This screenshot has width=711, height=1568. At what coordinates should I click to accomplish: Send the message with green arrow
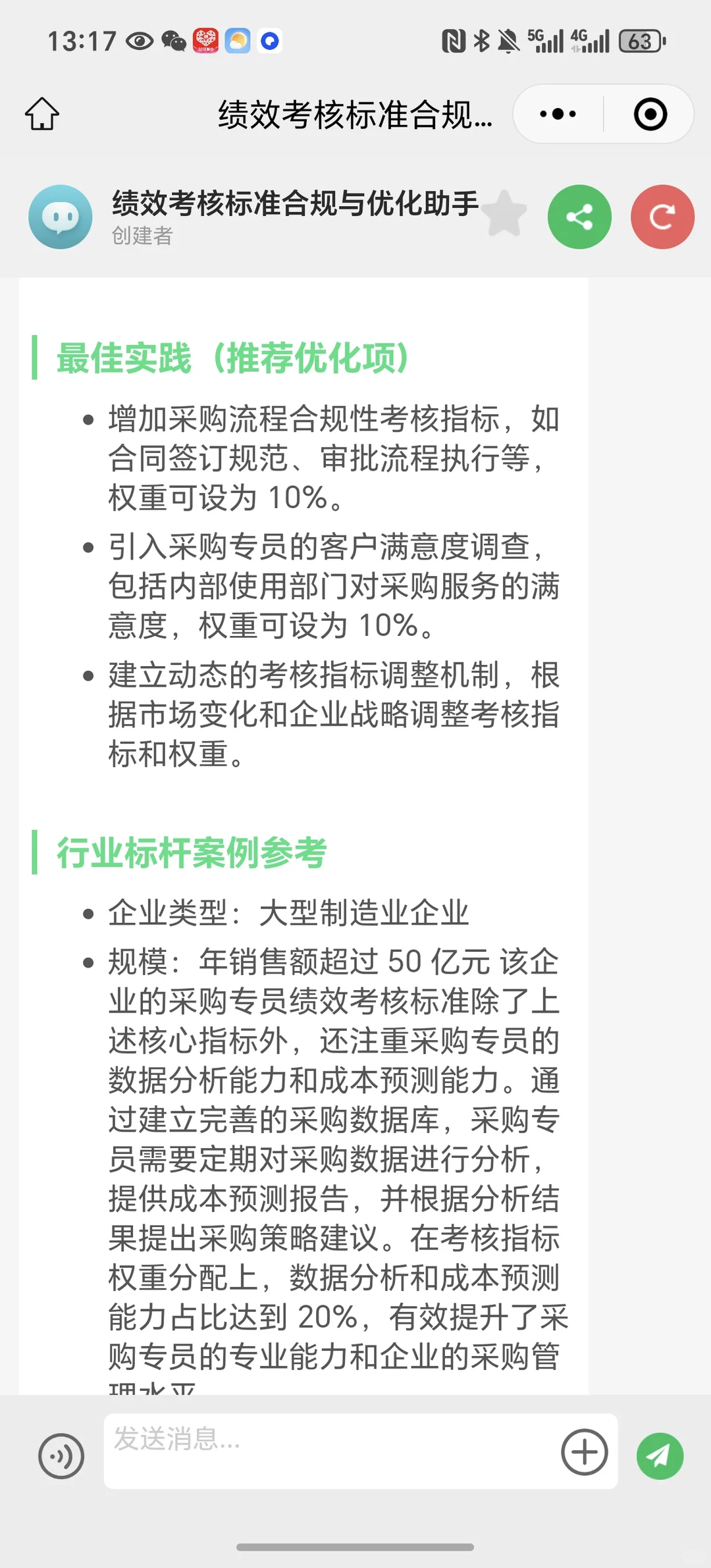[660, 1456]
